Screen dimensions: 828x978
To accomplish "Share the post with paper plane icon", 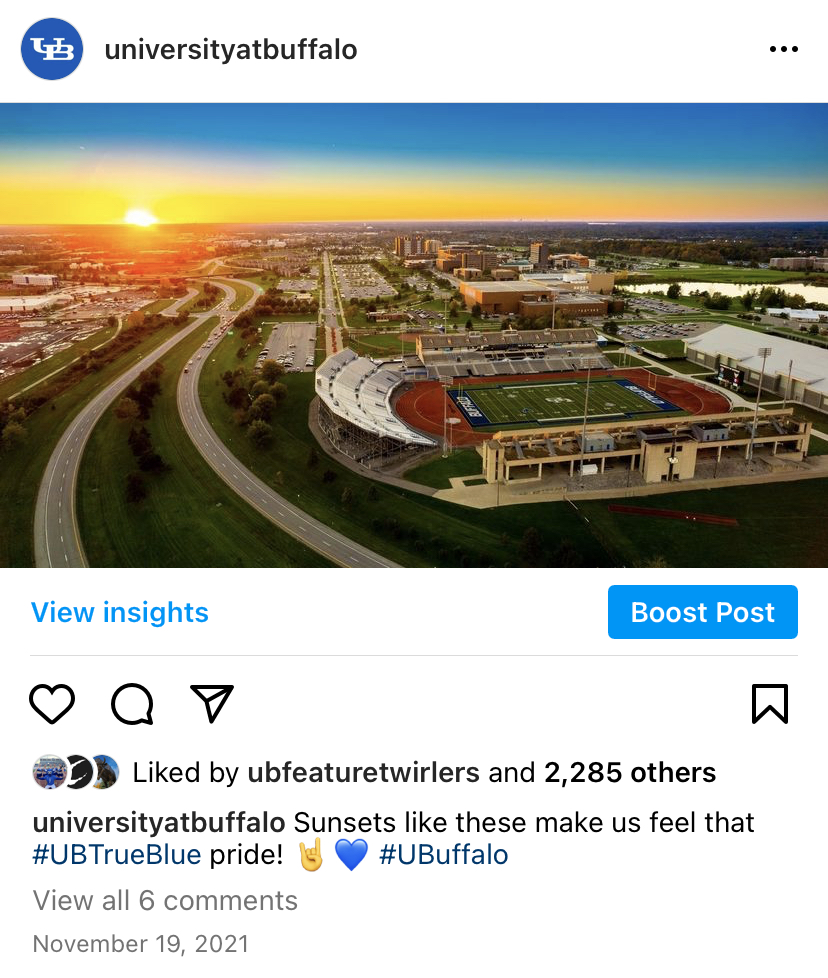I will coord(211,704).
